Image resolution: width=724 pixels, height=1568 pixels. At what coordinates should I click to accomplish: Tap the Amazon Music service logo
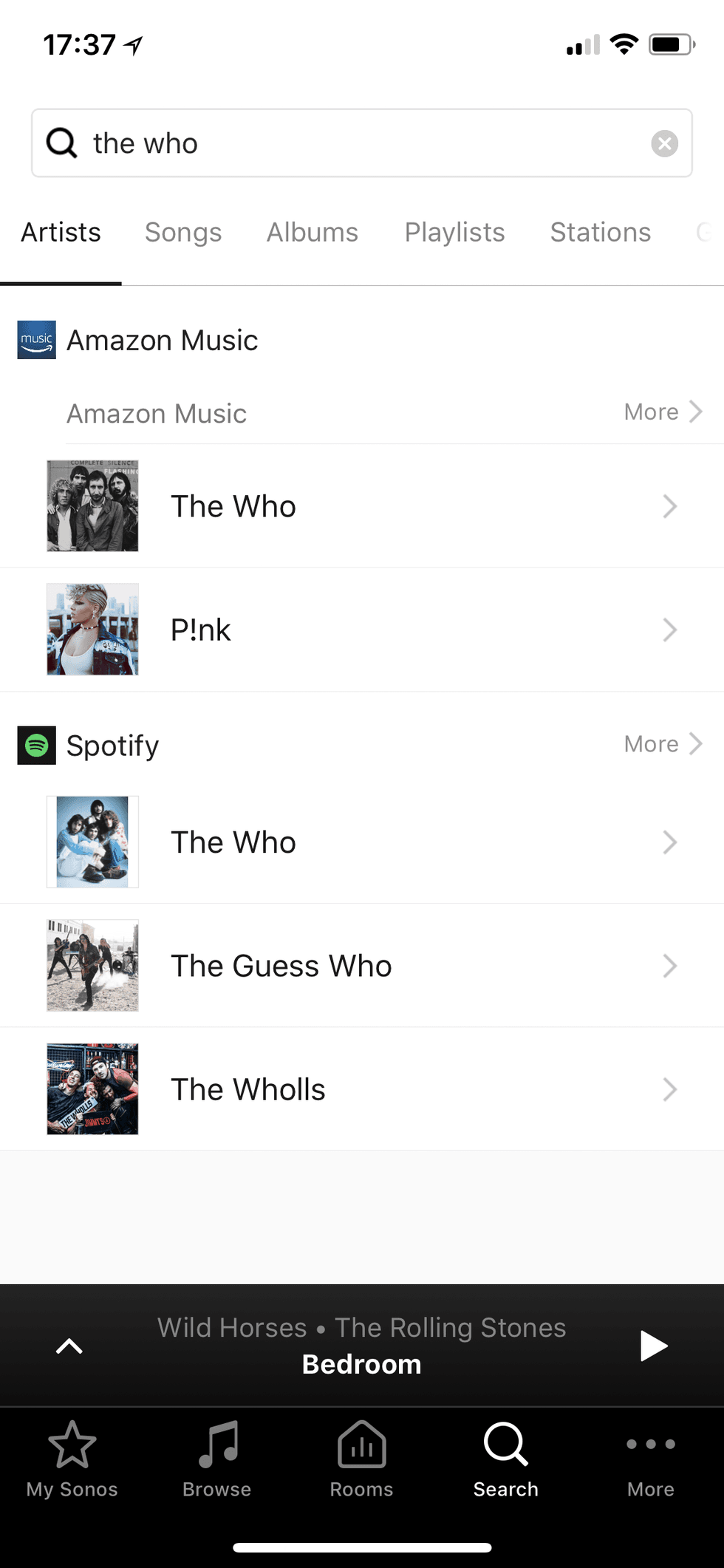tap(35, 341)
